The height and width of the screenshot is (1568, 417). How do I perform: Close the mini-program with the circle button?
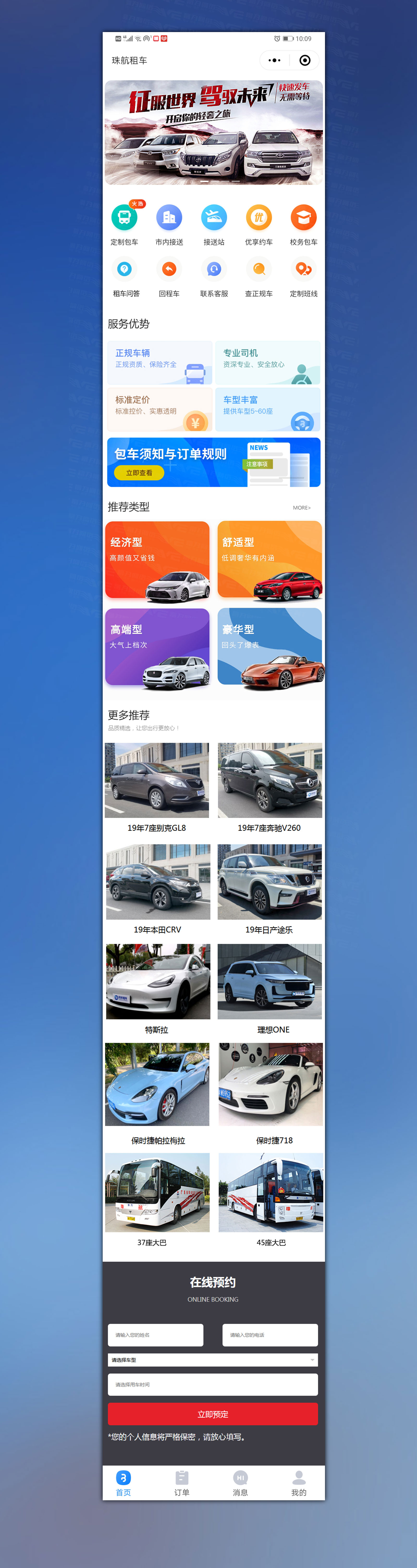tap(305, 60)
